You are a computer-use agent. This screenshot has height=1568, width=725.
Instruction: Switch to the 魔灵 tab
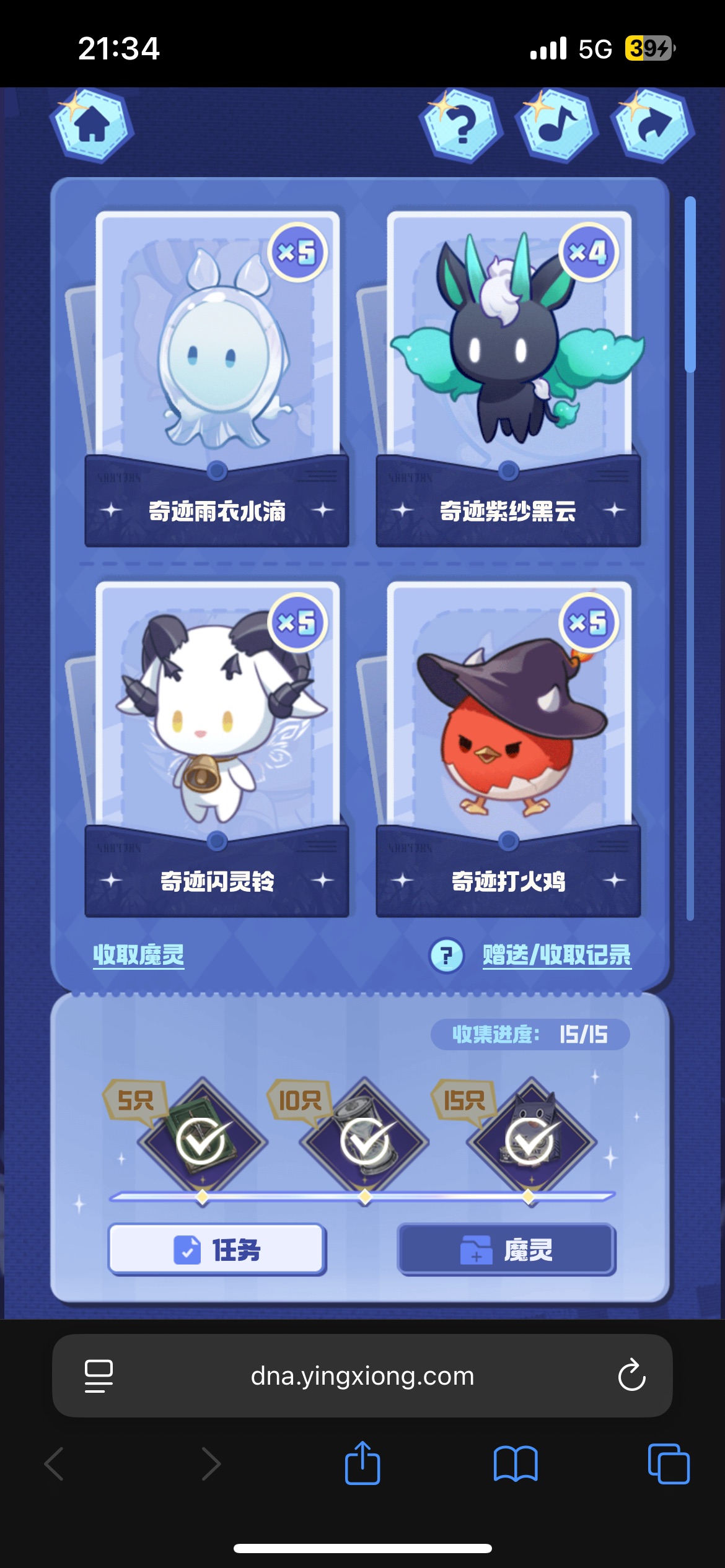pos(507,1250)
